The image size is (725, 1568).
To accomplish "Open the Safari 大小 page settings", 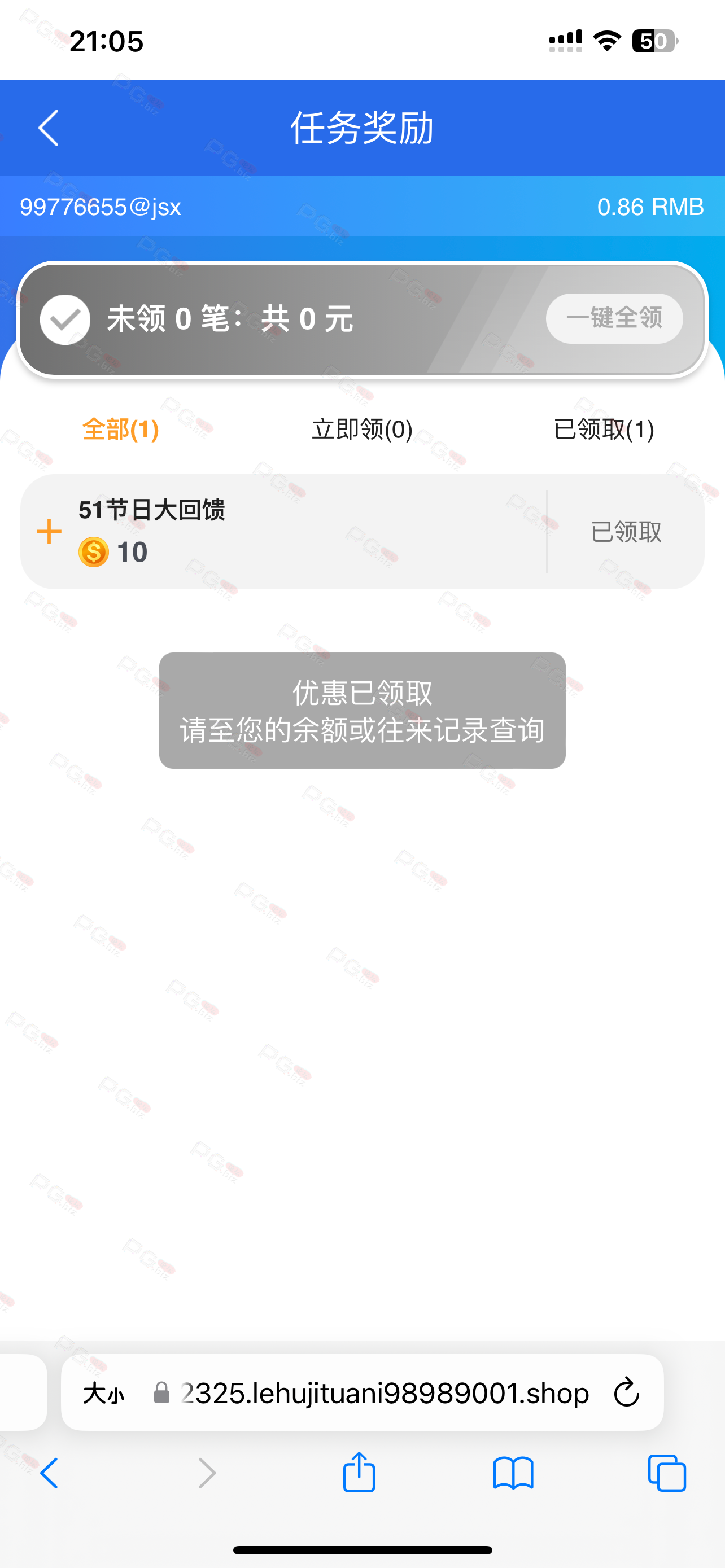I will point(103,1392).
